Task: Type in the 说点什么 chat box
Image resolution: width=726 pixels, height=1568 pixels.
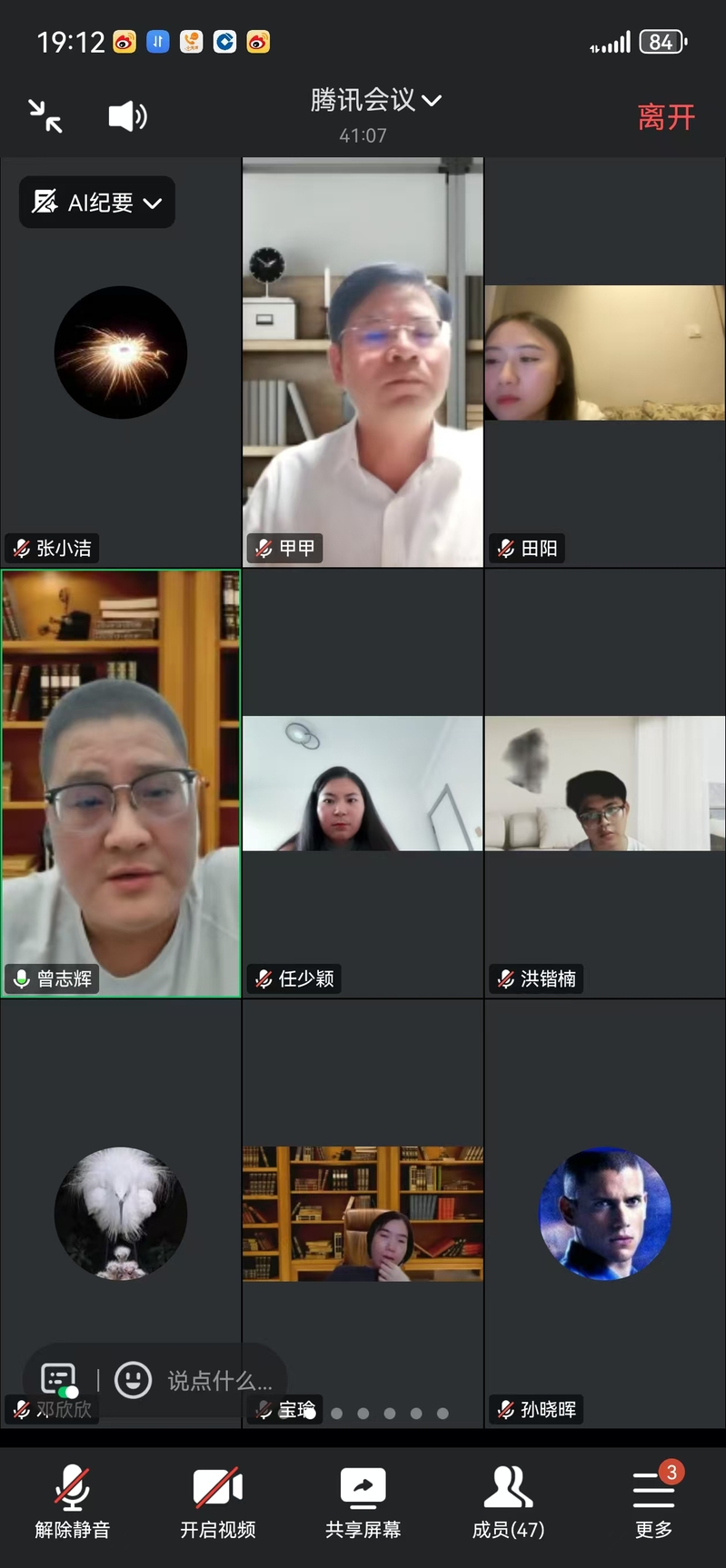Action: tap(219, 1382)
